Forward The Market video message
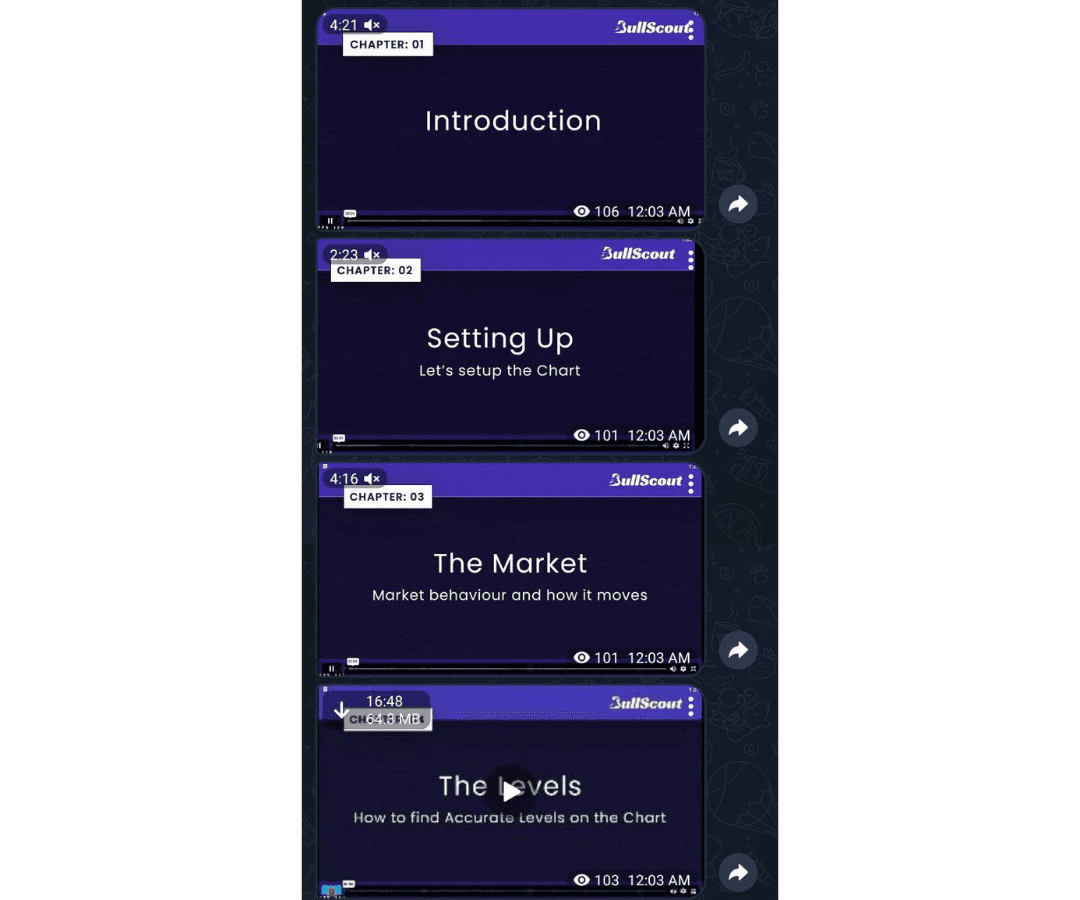The height and width of the screenshot is (900, 1080). pyautogui.click(x=738, y=650)
